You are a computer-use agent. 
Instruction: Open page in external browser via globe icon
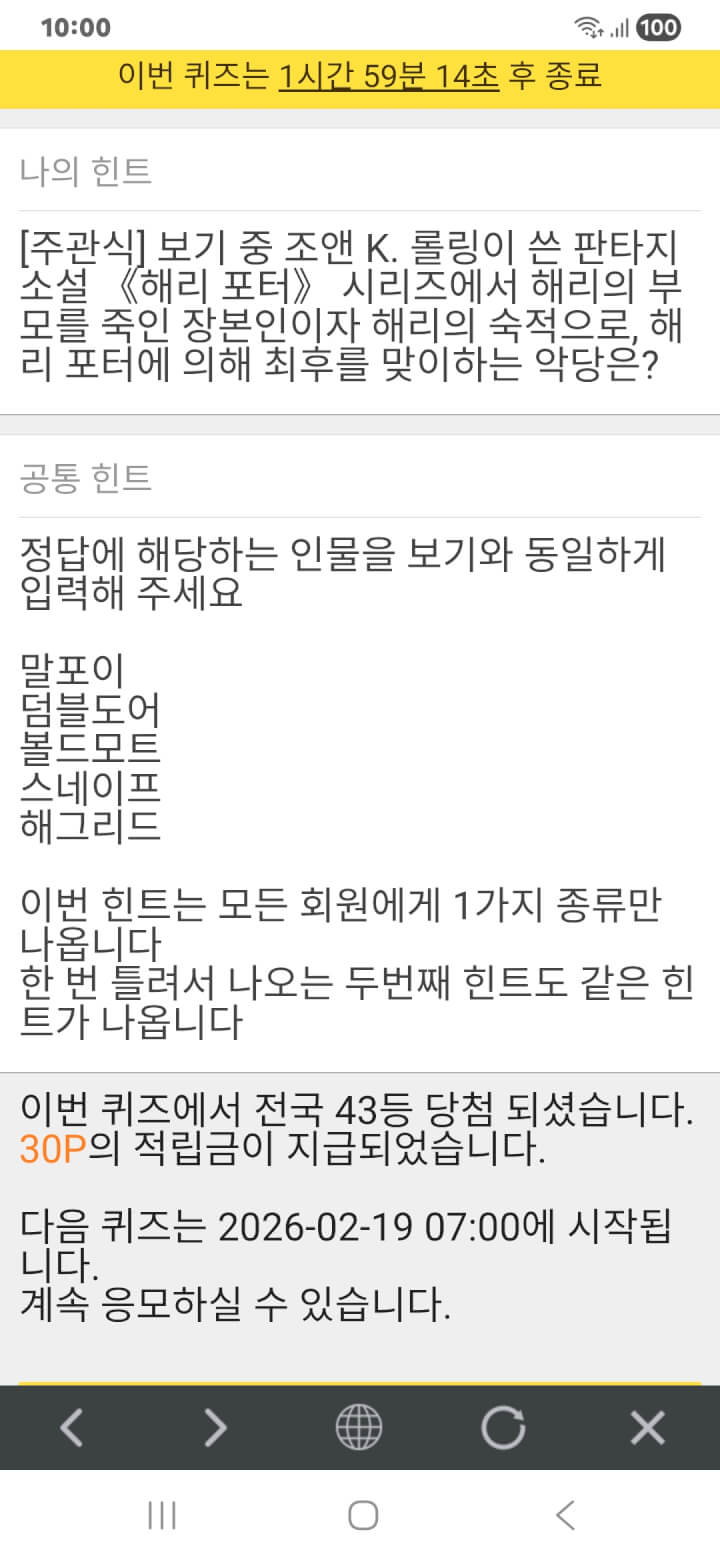359,1428
